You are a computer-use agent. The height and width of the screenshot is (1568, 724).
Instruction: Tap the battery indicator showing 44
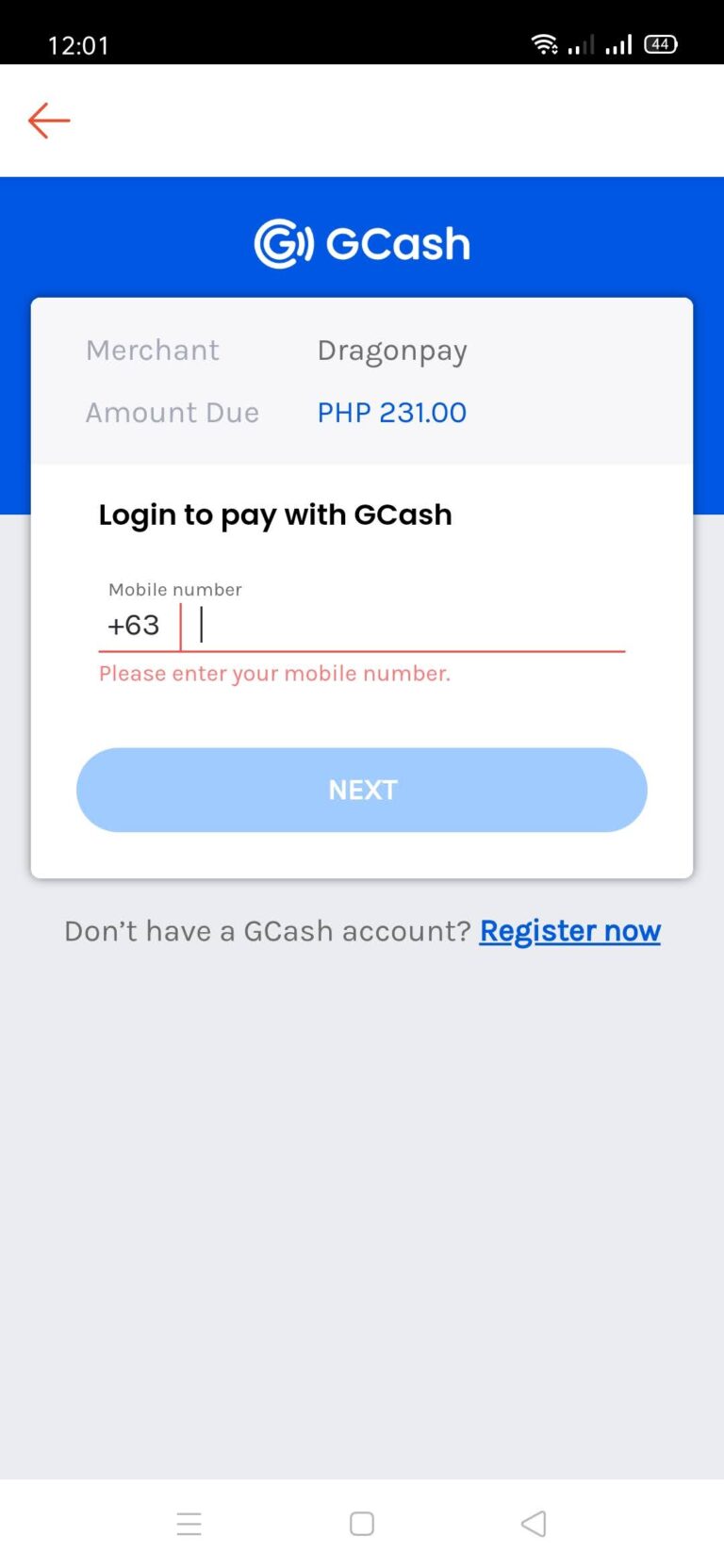point(660,43)
